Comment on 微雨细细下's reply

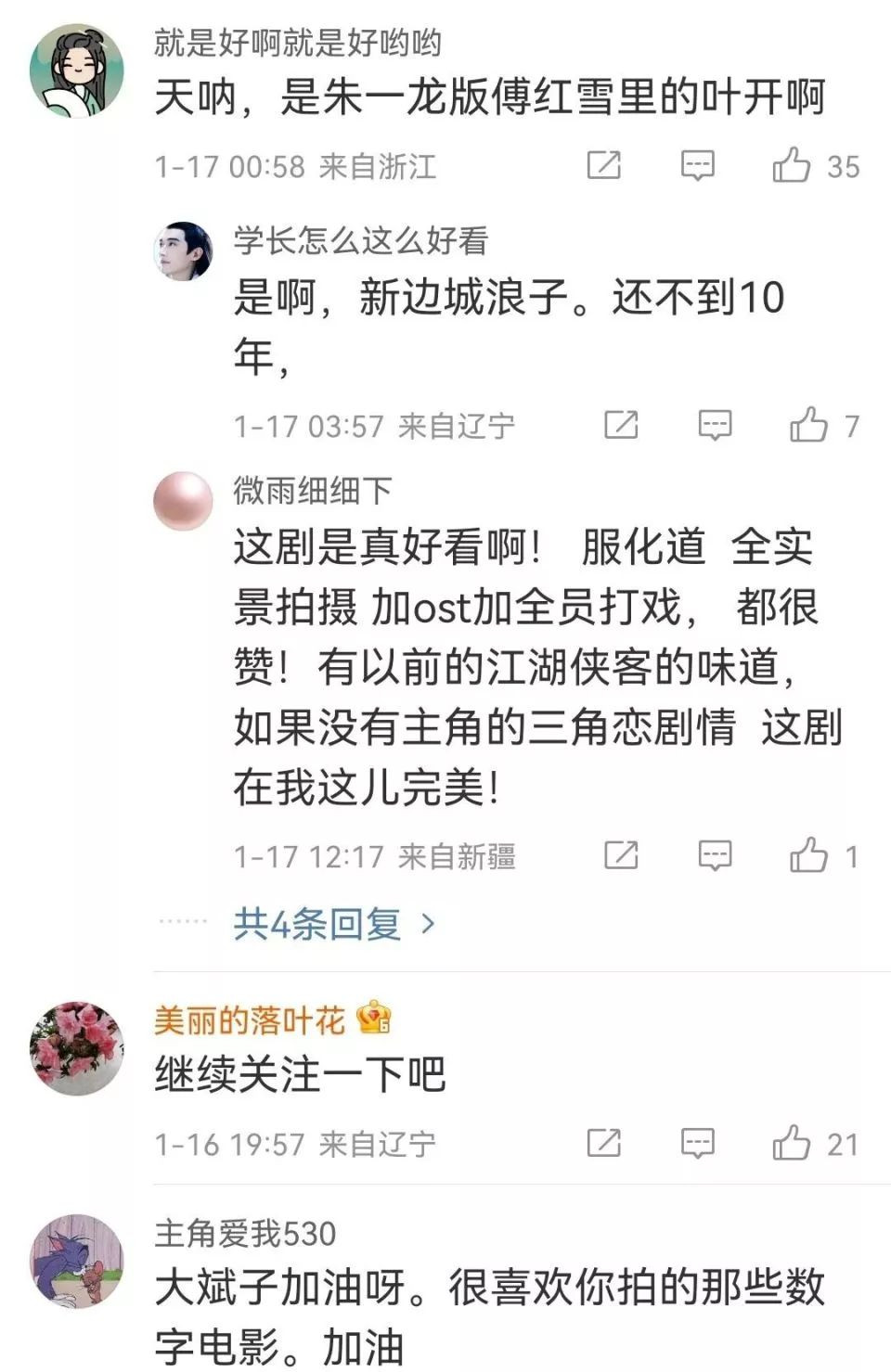[715, 855]
